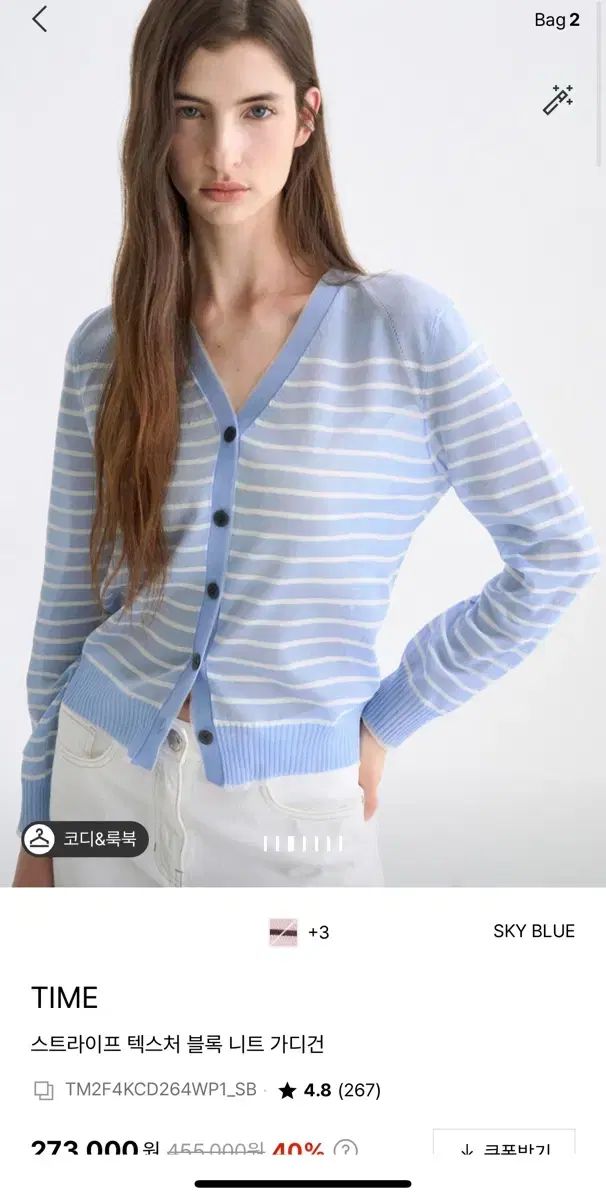Open the TIME brand page
Screen dimensions: 606x1200
(64, 998)
